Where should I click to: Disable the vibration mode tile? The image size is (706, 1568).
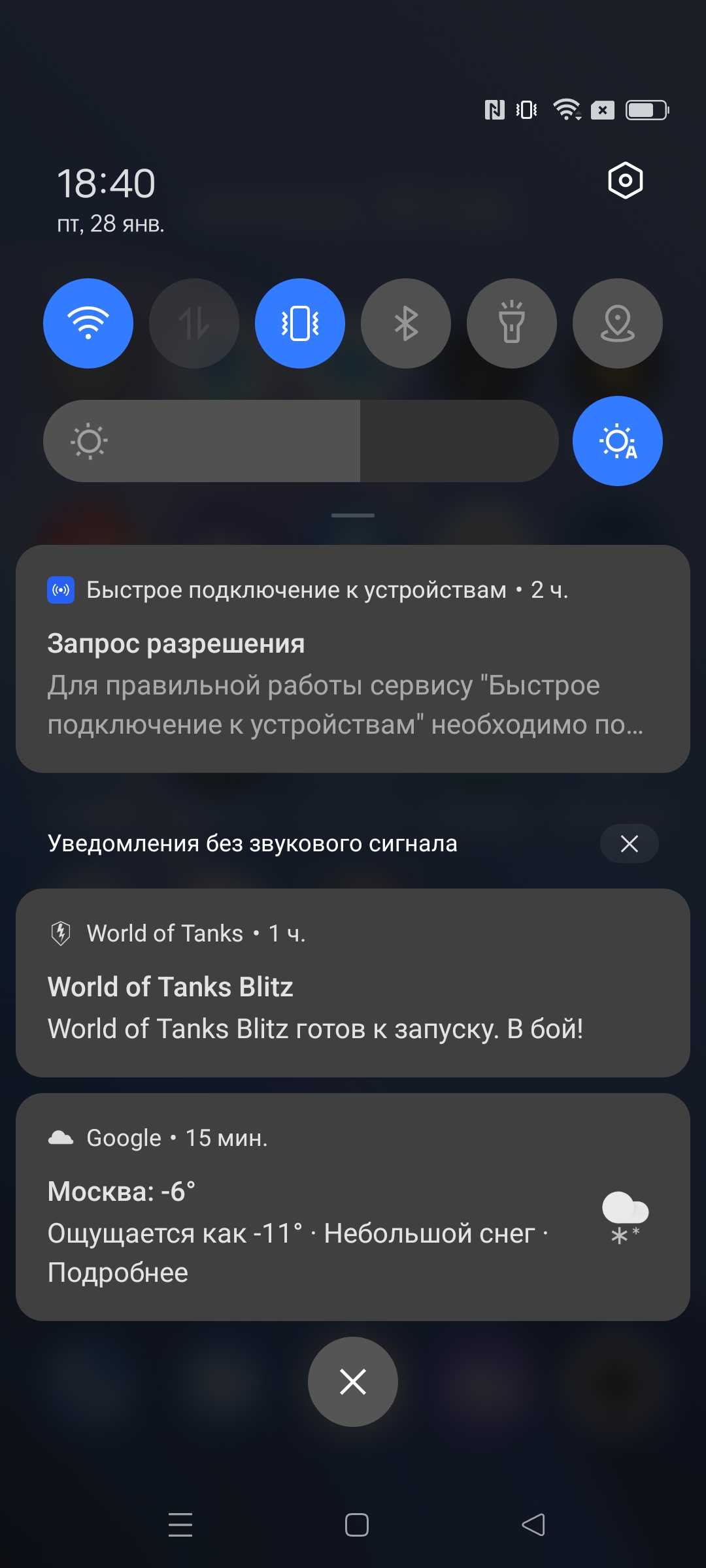pyautogui.click(x=300, y=323)
